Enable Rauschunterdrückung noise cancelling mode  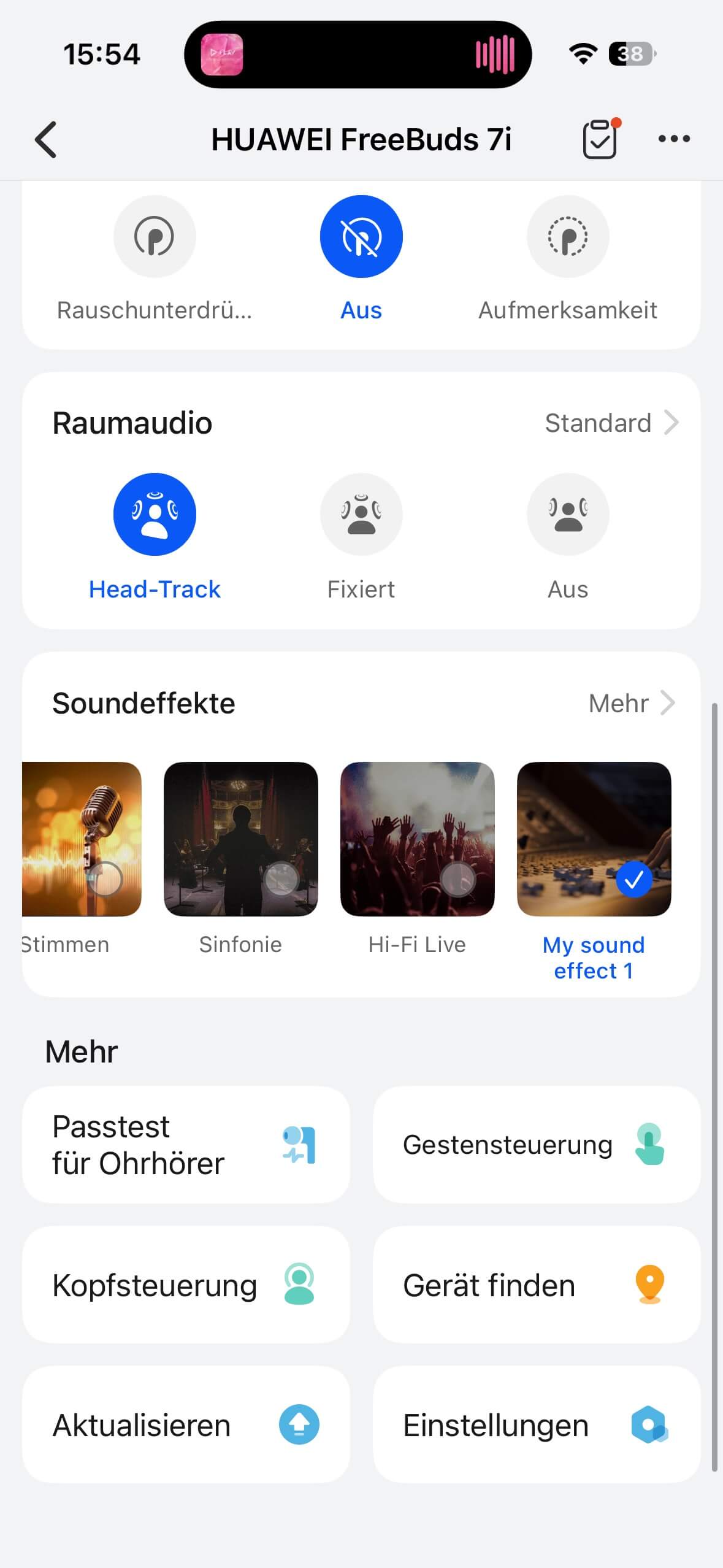click(155, 237)
